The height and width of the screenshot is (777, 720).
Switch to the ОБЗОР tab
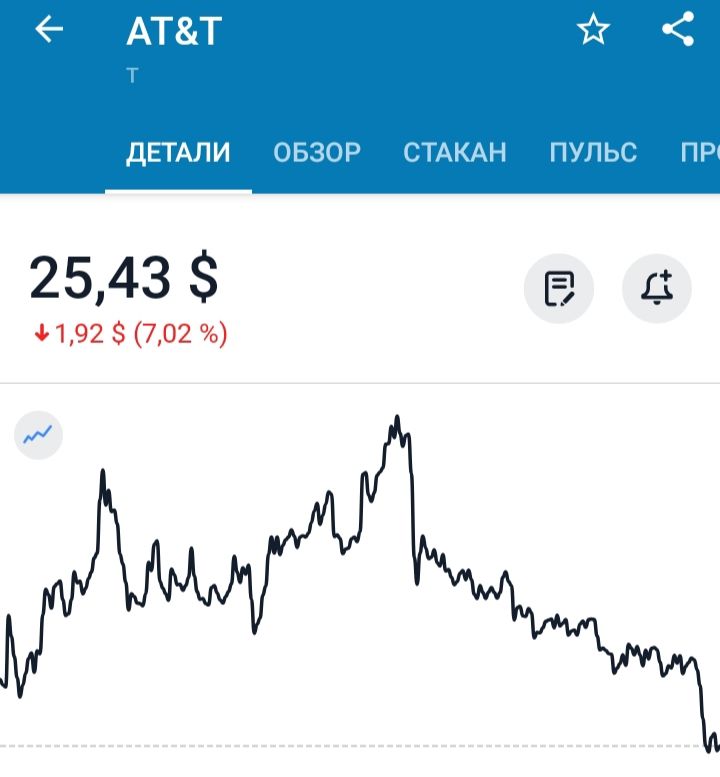pyautogui.click(x=317, y=153)
